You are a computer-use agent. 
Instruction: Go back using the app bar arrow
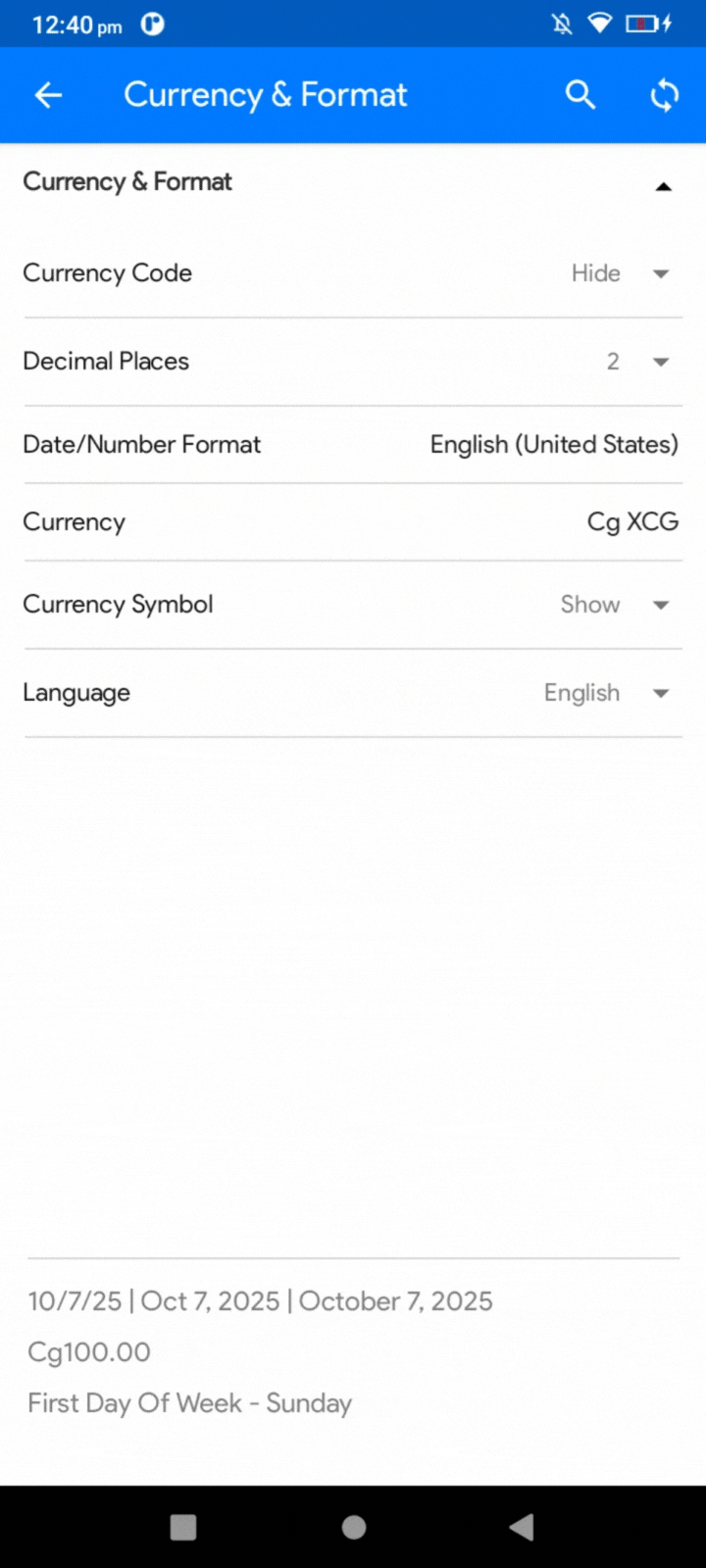coord(48,95)
